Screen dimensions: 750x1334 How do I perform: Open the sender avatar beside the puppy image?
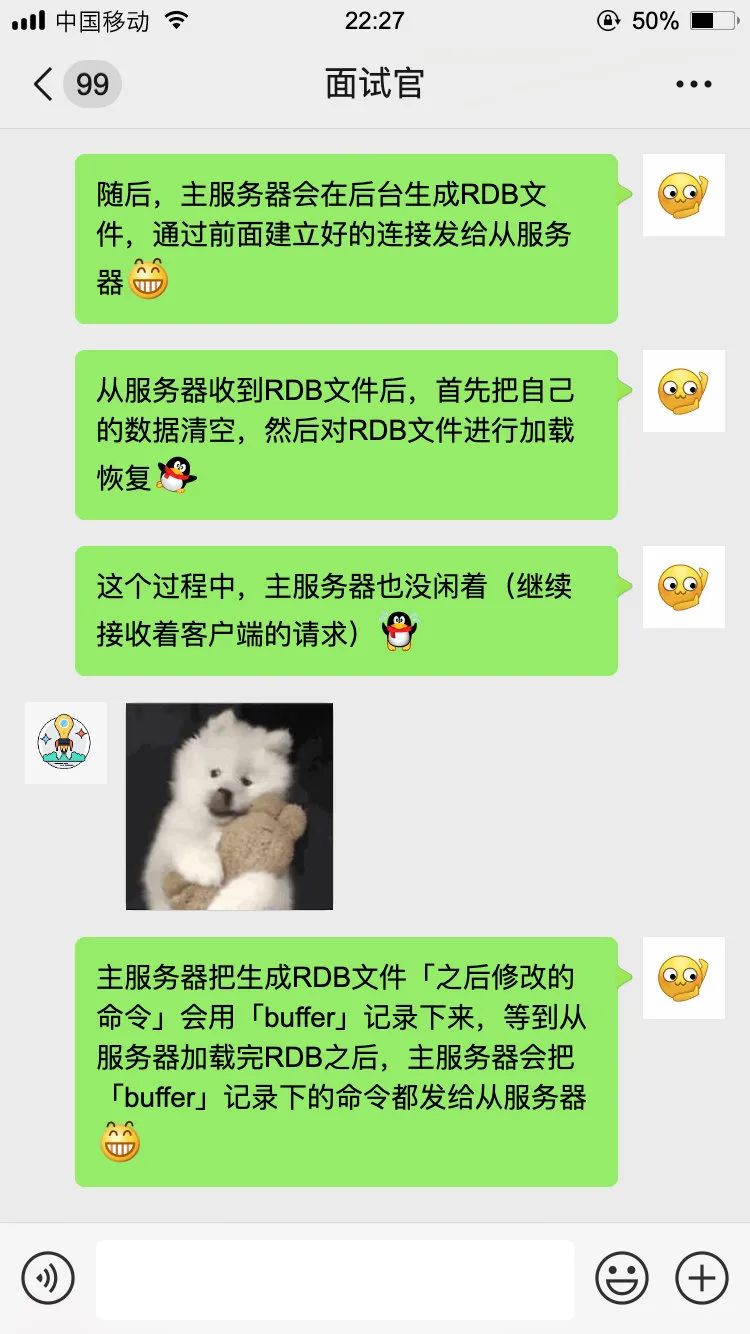[65, 743]
